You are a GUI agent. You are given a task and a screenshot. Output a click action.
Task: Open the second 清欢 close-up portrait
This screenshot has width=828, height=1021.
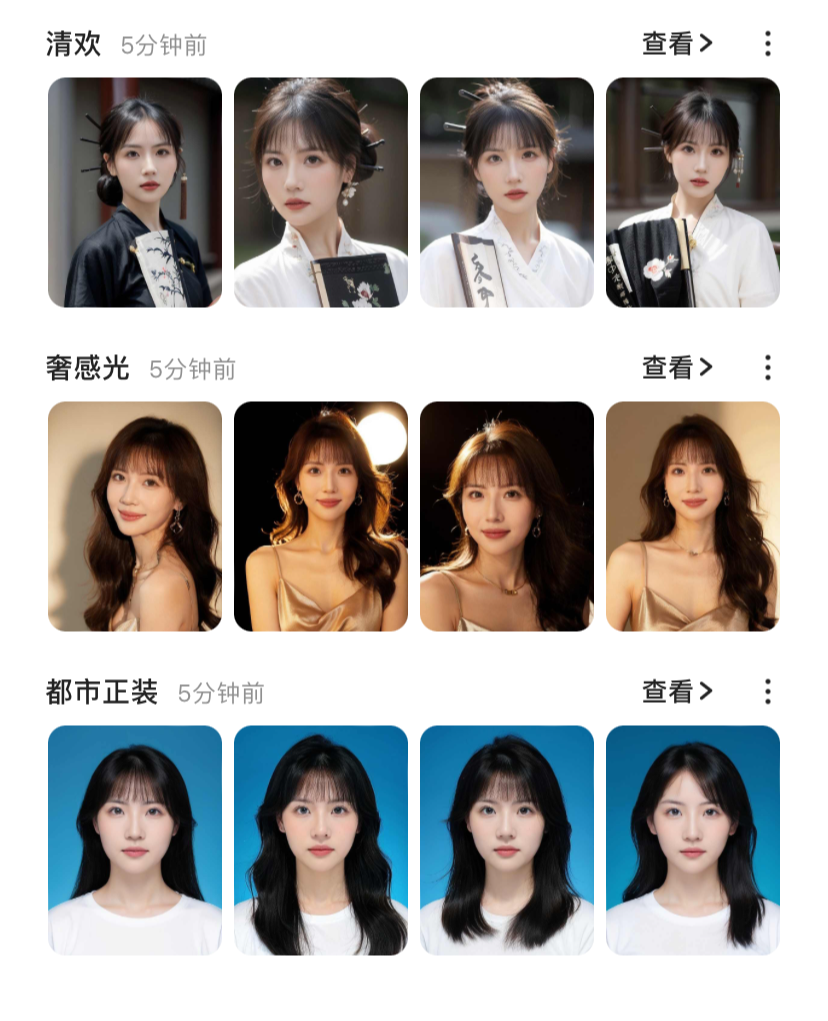(321, 192)
